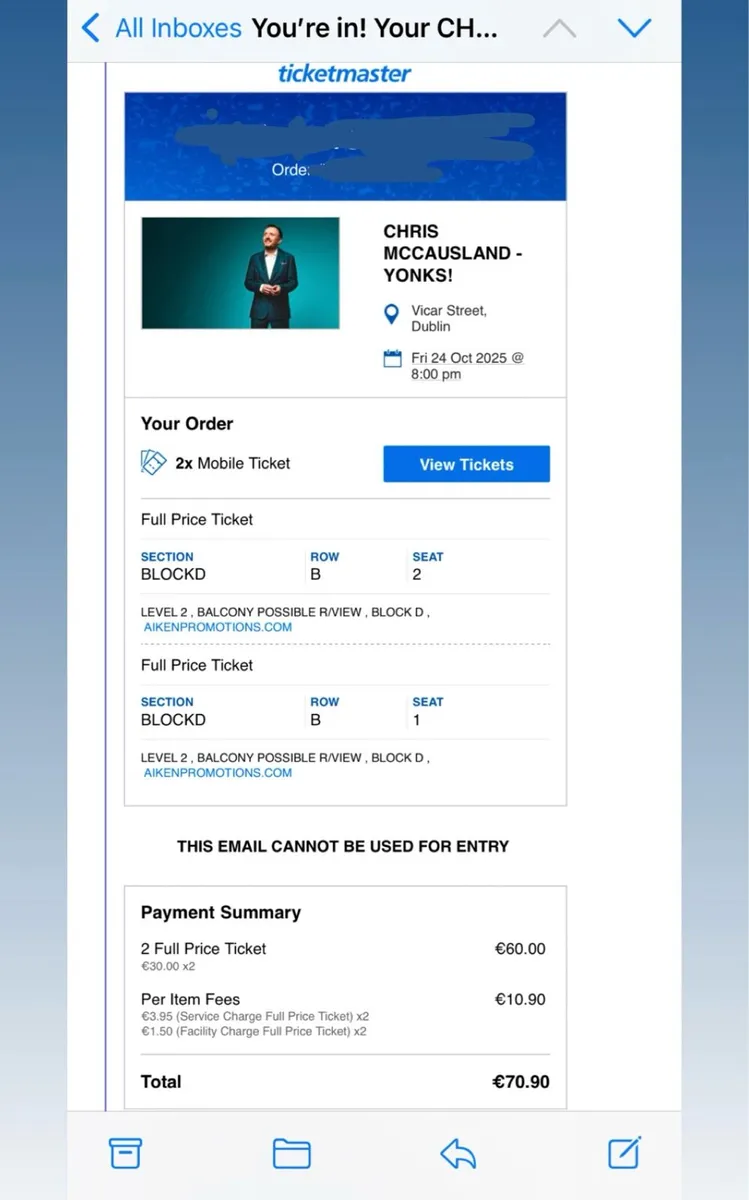Screen dimensions: 749x1200
Task: Go to the next message with the down arrow
Action: pos(635,28)
